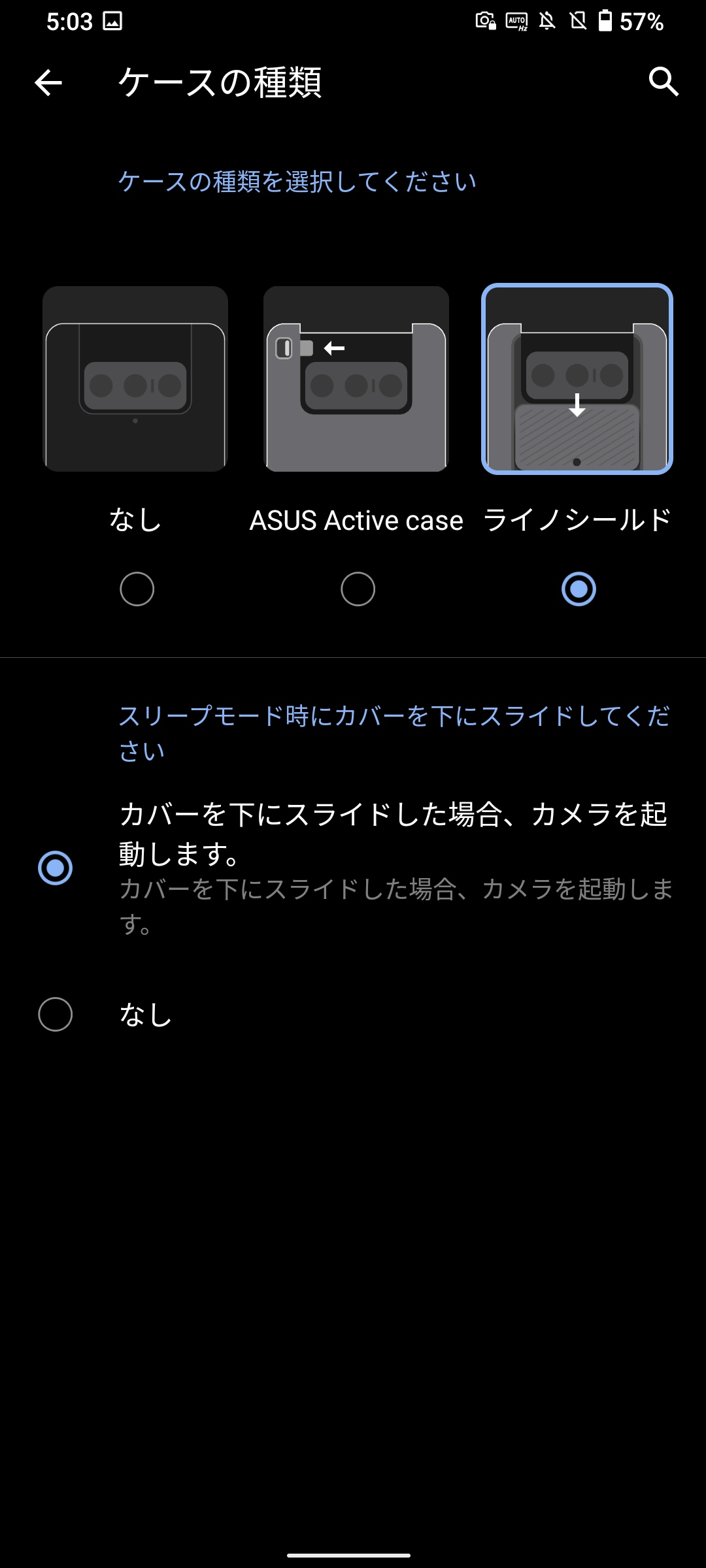Select なし under the sleep mode slide section

(x=353, y=1015)
